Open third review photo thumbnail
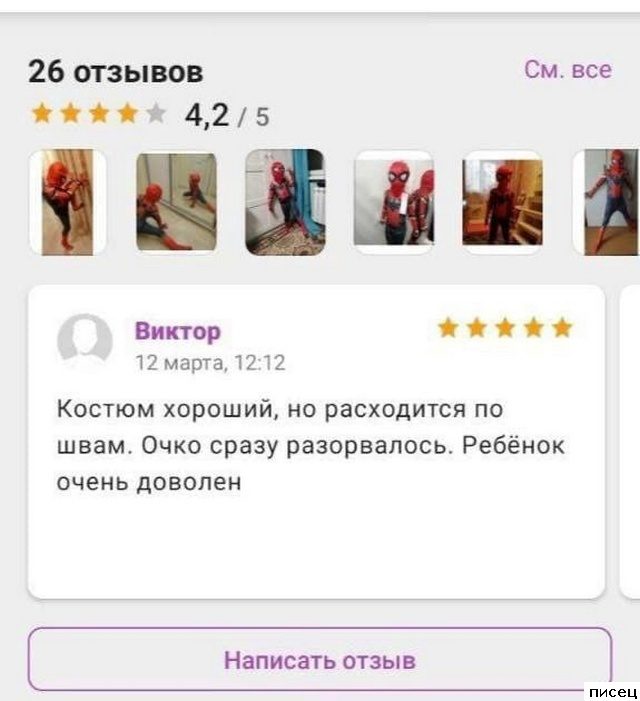Image resolution: width=640 pixels, height=701 pixels. tap(285, 202)
